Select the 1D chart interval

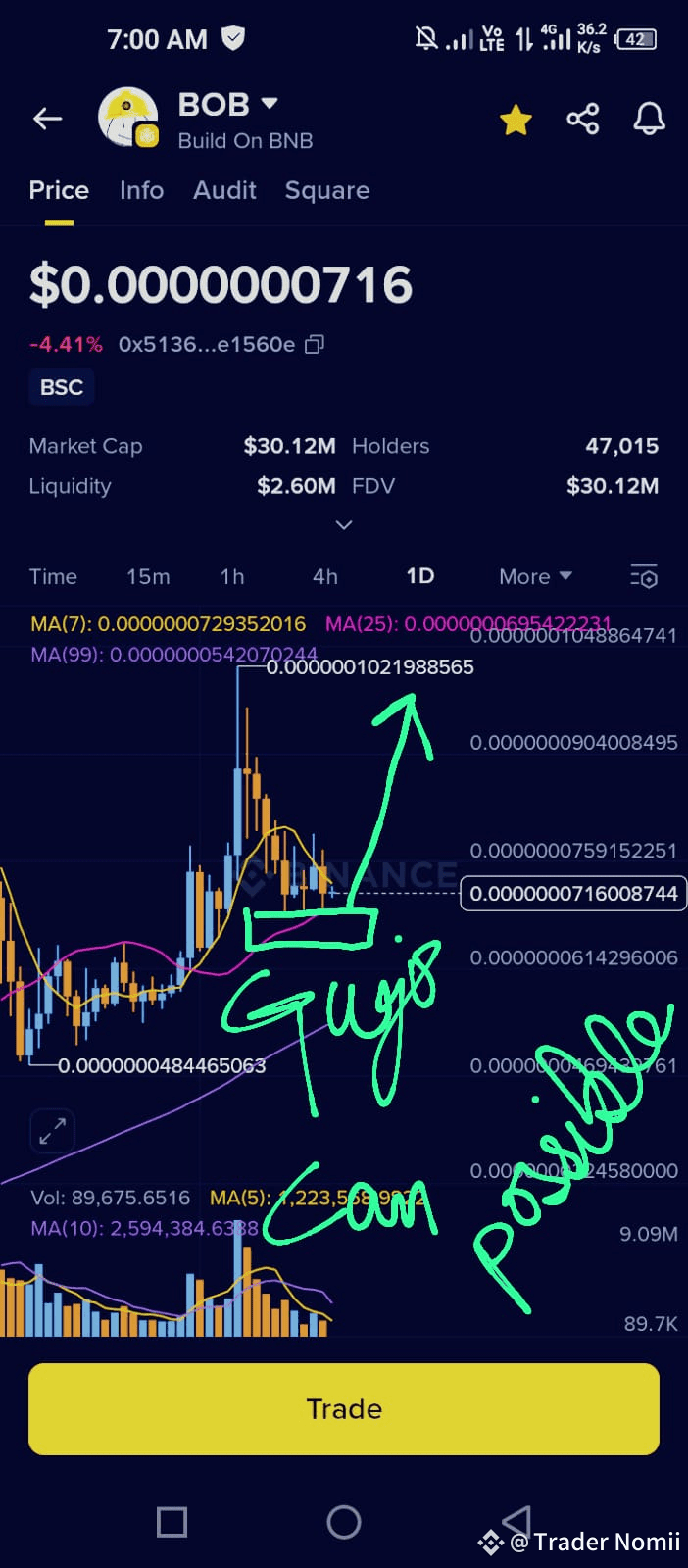pyautogui.click(x=420, y=576)
